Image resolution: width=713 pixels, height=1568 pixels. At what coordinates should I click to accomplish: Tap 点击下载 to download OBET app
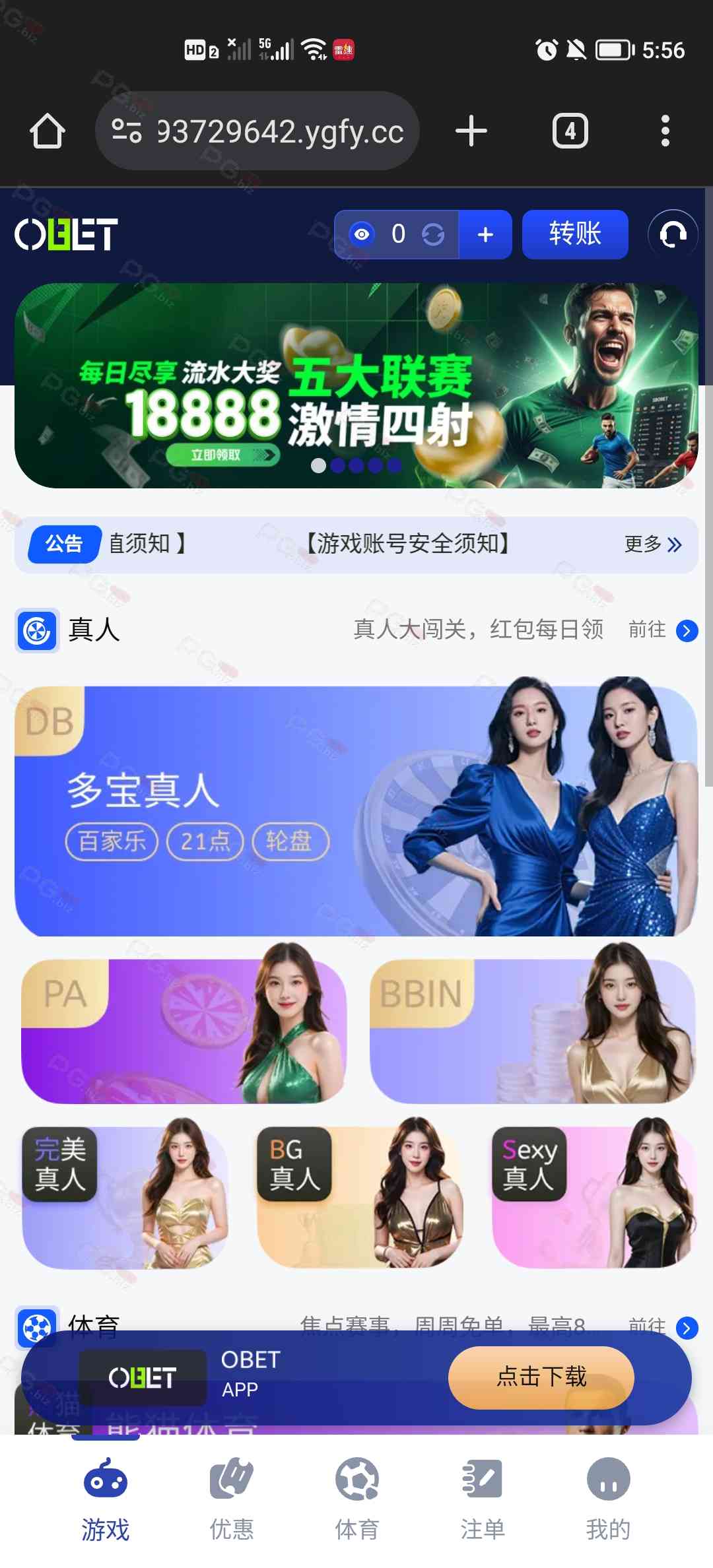click(x=541, y=1377)
